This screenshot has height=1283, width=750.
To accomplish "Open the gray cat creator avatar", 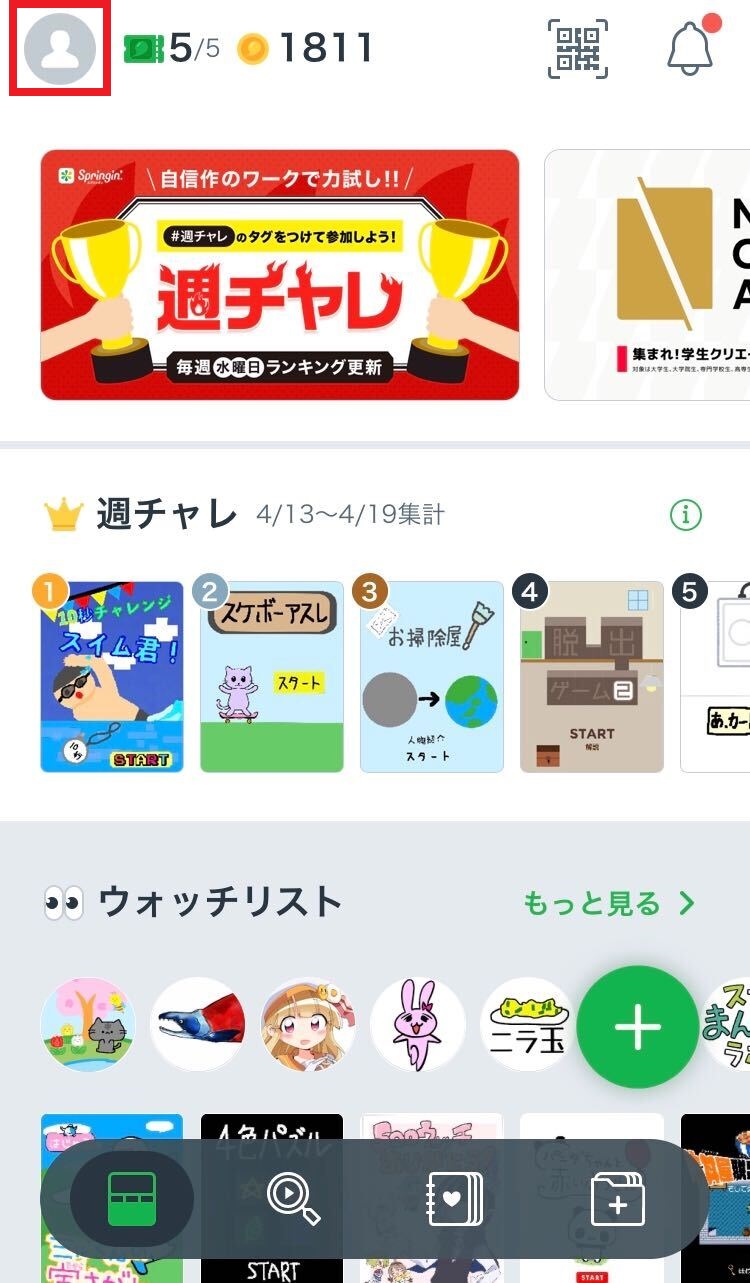I will (88, 1025).
